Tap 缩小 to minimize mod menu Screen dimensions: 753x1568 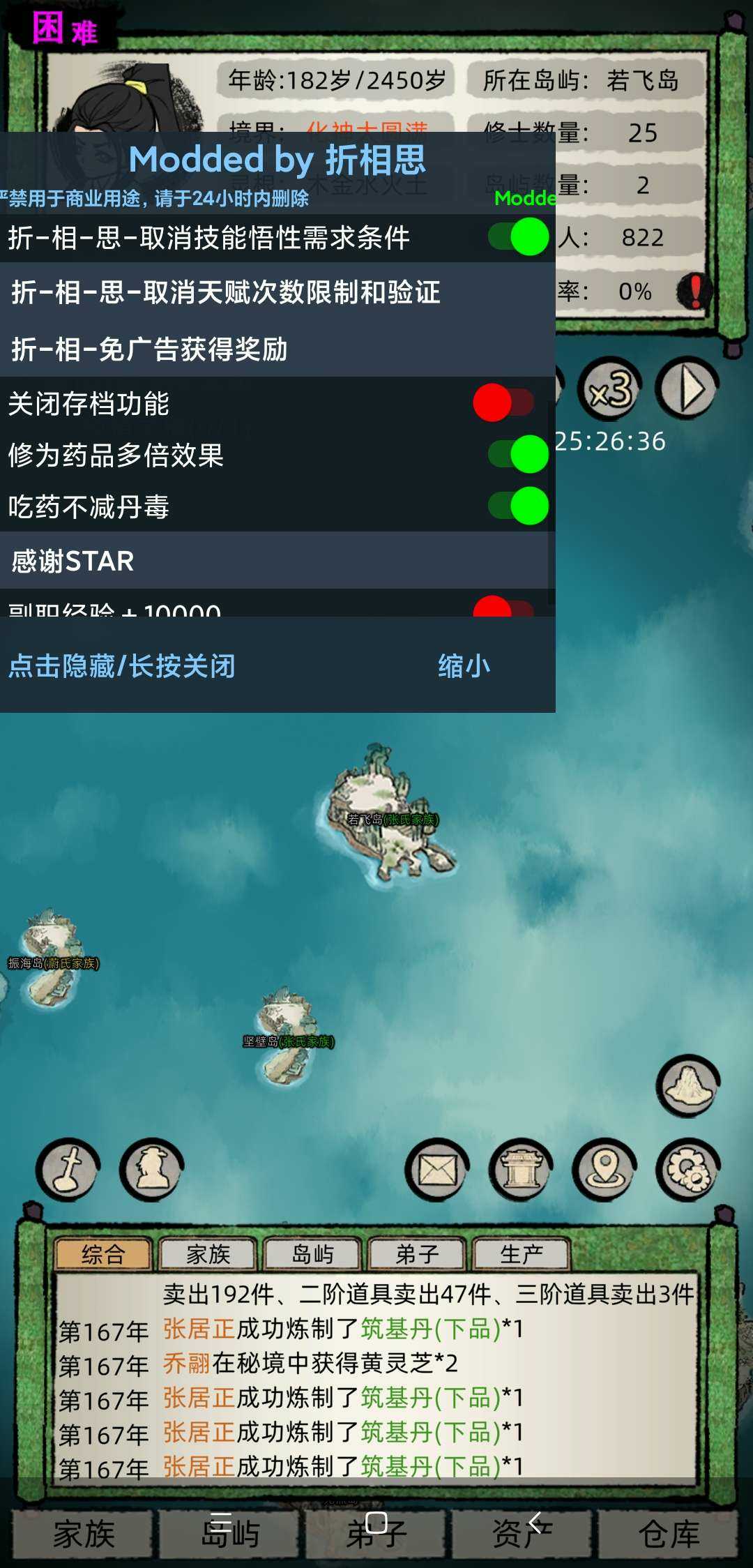coord(464,666)
